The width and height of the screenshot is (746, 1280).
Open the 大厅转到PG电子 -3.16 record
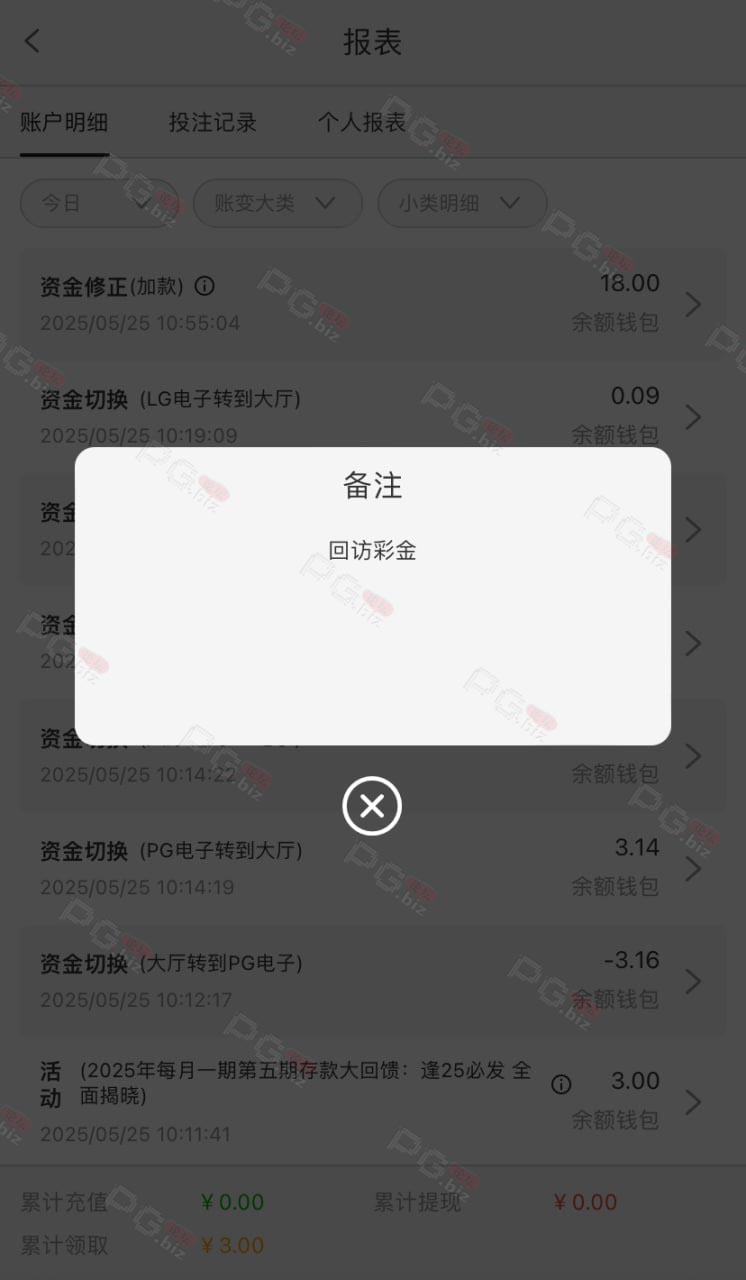click(373, 981)
